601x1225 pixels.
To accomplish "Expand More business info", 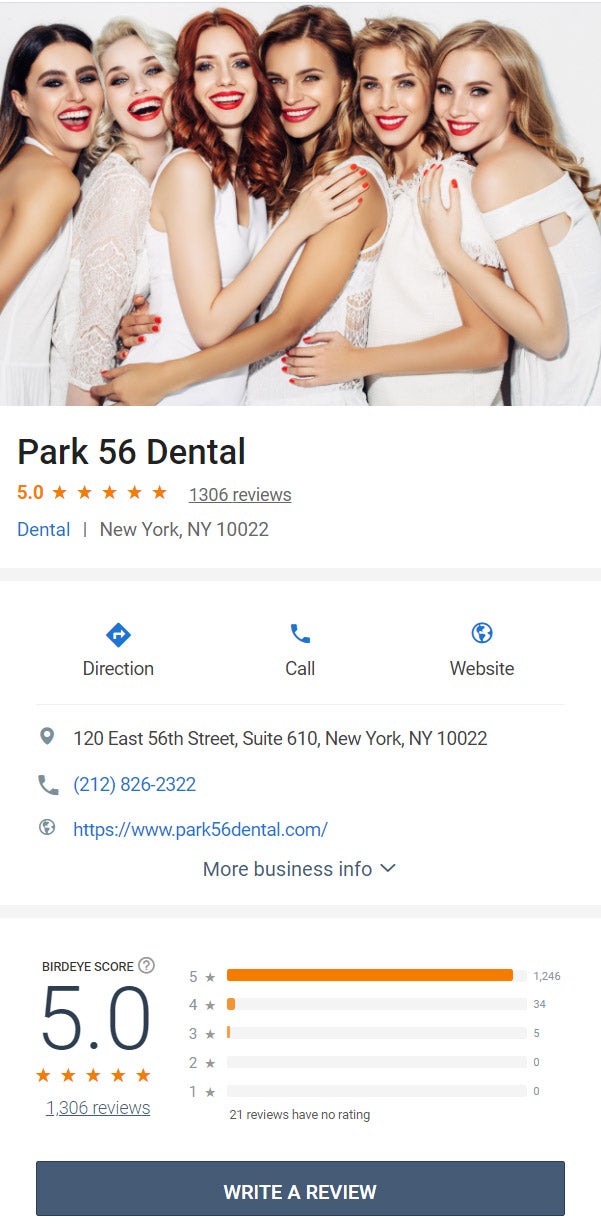I will (299, 869).
